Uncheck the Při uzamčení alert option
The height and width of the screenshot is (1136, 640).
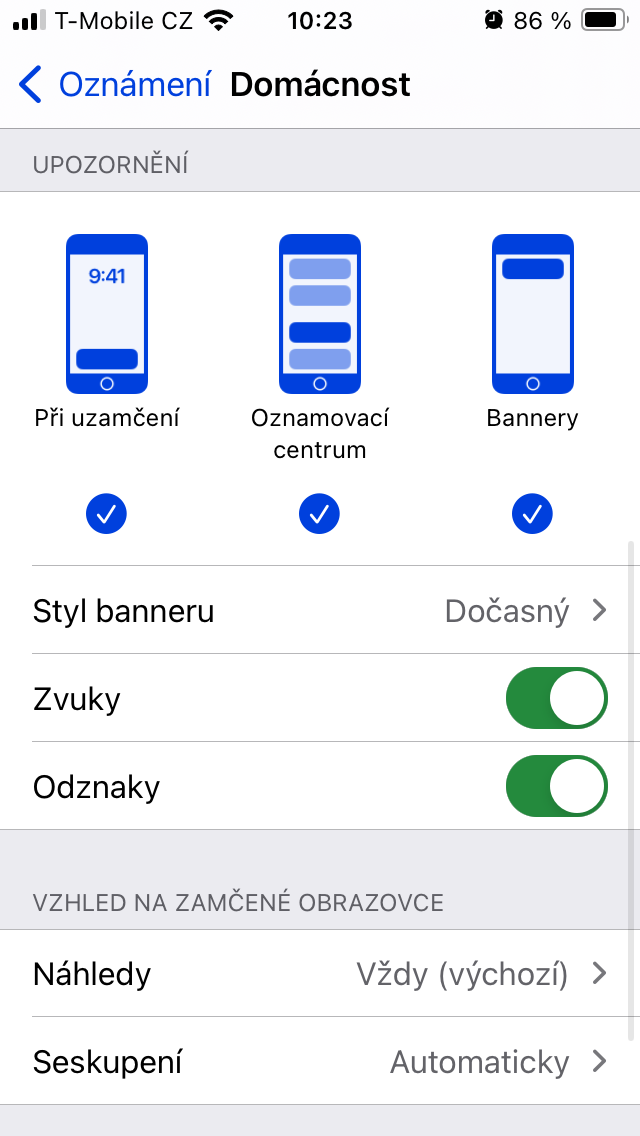[x=107, y=514]
